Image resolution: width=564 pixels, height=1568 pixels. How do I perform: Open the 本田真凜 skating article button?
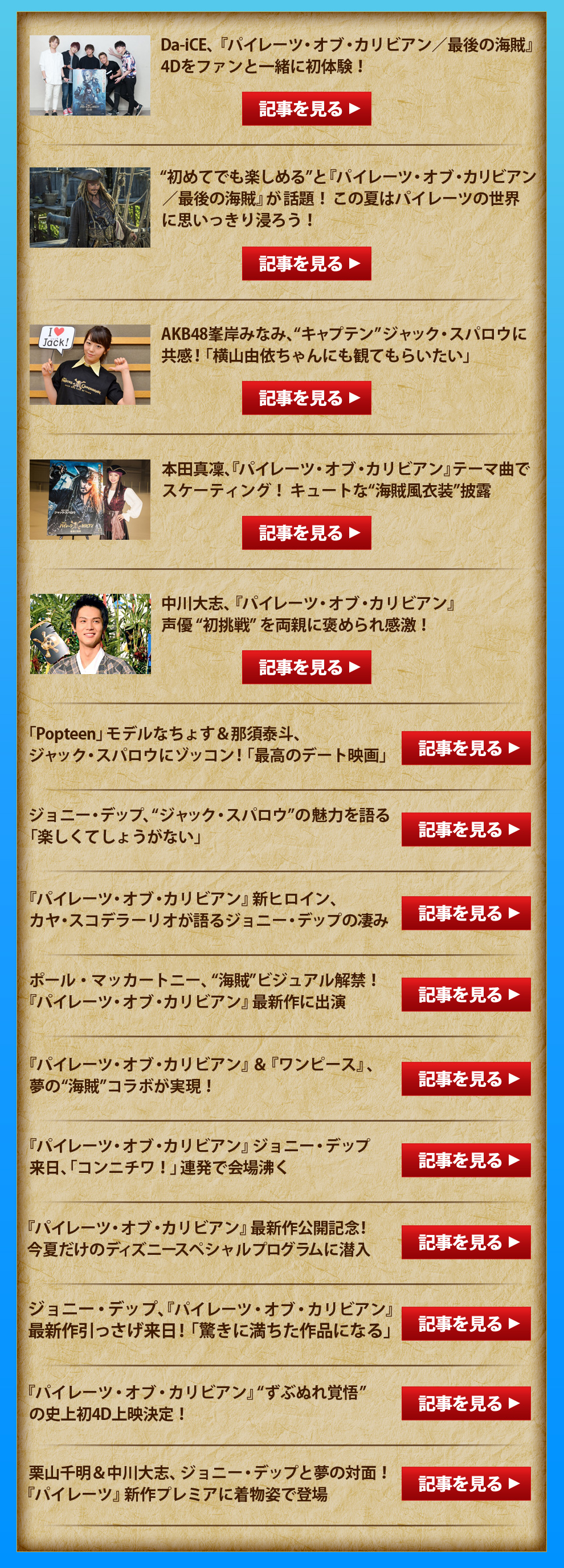coord(306,532)
